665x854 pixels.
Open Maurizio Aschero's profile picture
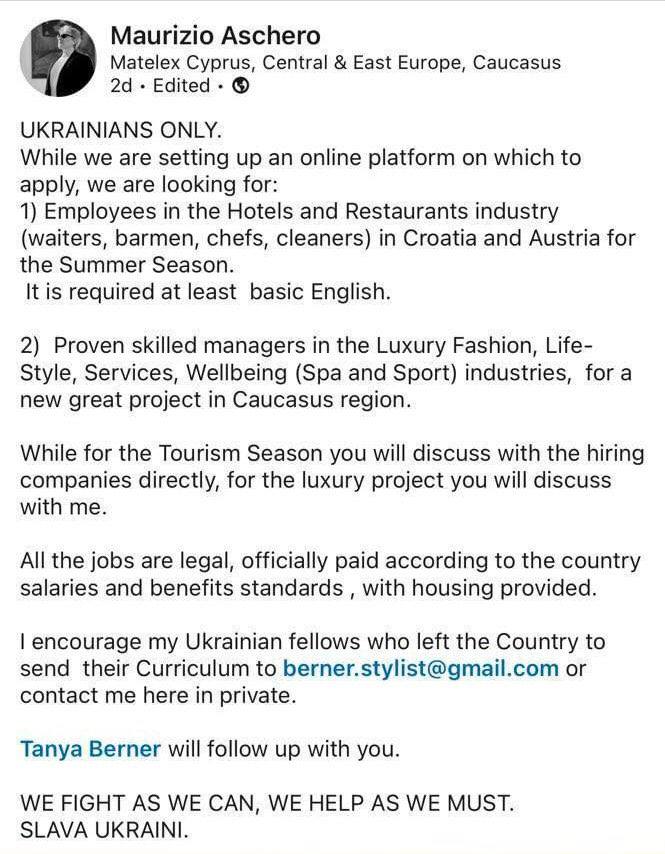58,58
